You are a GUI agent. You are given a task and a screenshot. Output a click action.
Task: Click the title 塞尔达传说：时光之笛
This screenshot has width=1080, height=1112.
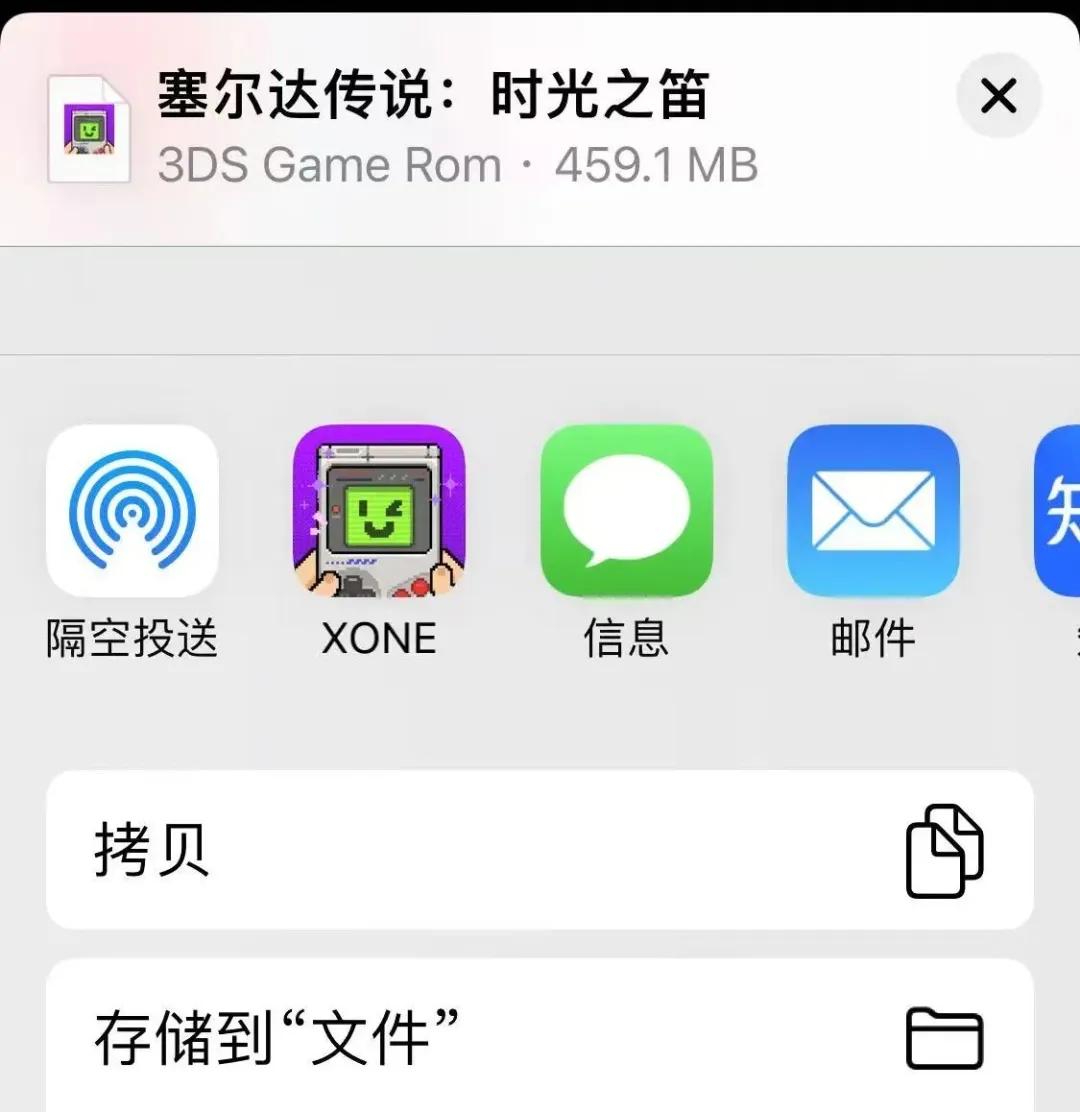pyautogui.click(x=430, y=95)
